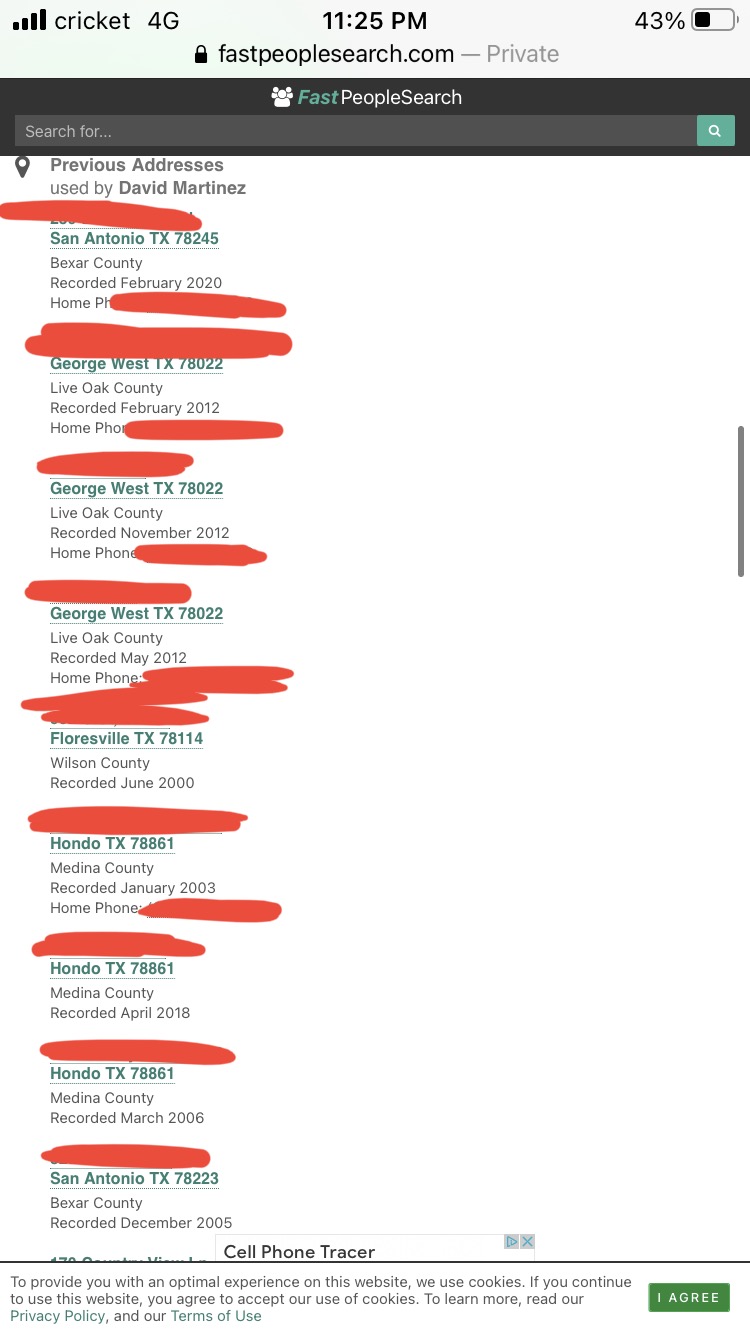This screenshot has width=750, height=1334.
Task: Open the Terms of Use link
Action: 216,1316
